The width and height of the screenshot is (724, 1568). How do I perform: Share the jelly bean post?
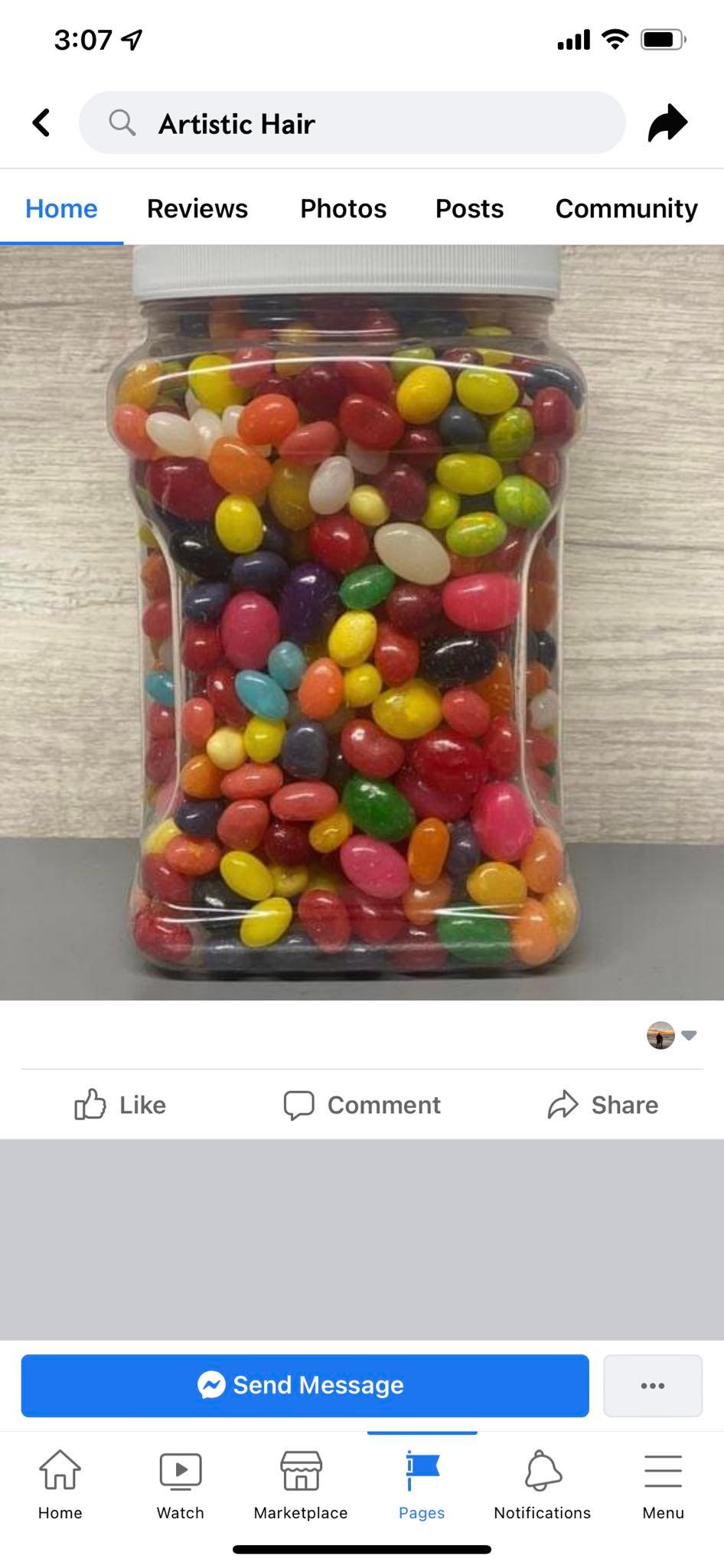click(603, 1105)
